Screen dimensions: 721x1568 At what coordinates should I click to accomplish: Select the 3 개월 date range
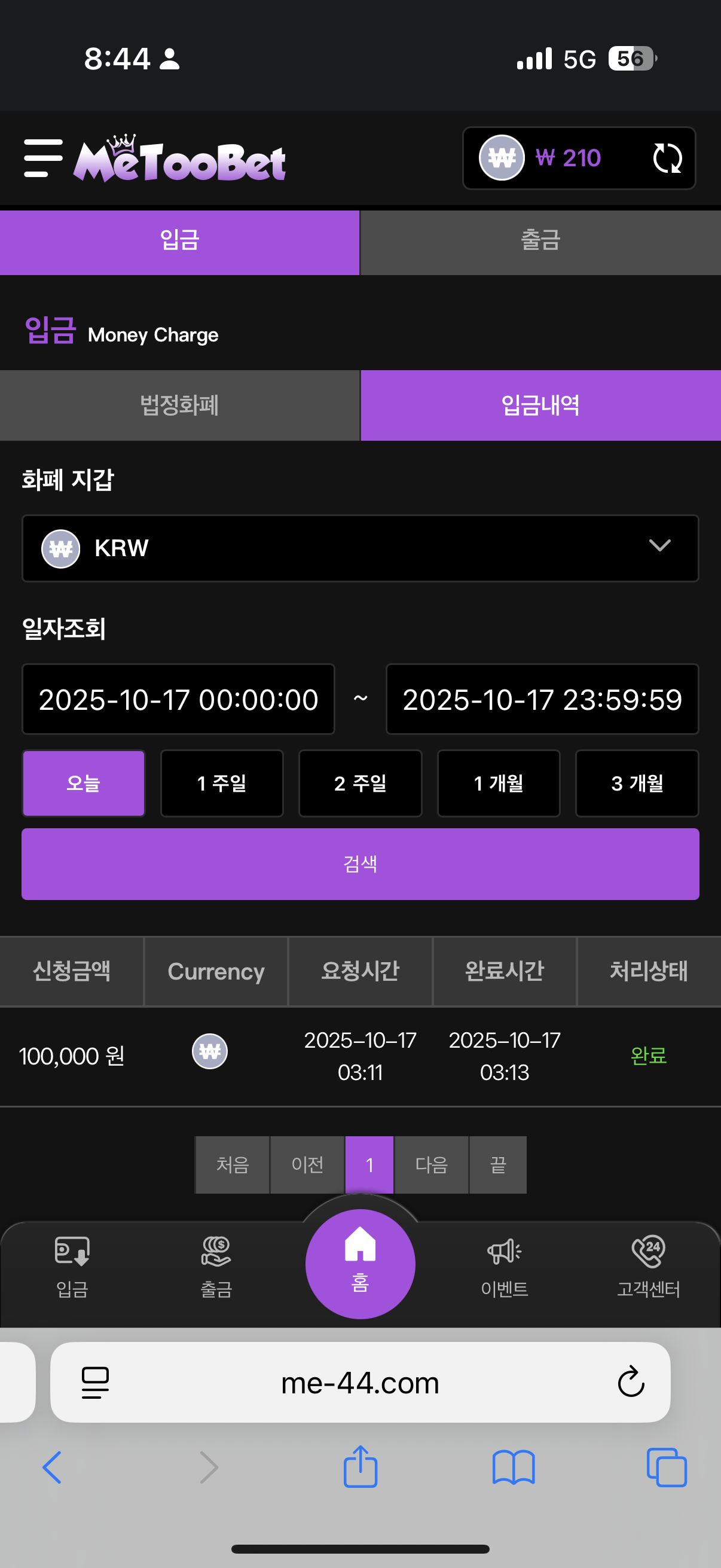pyautogui.click(x=637, y=783)
